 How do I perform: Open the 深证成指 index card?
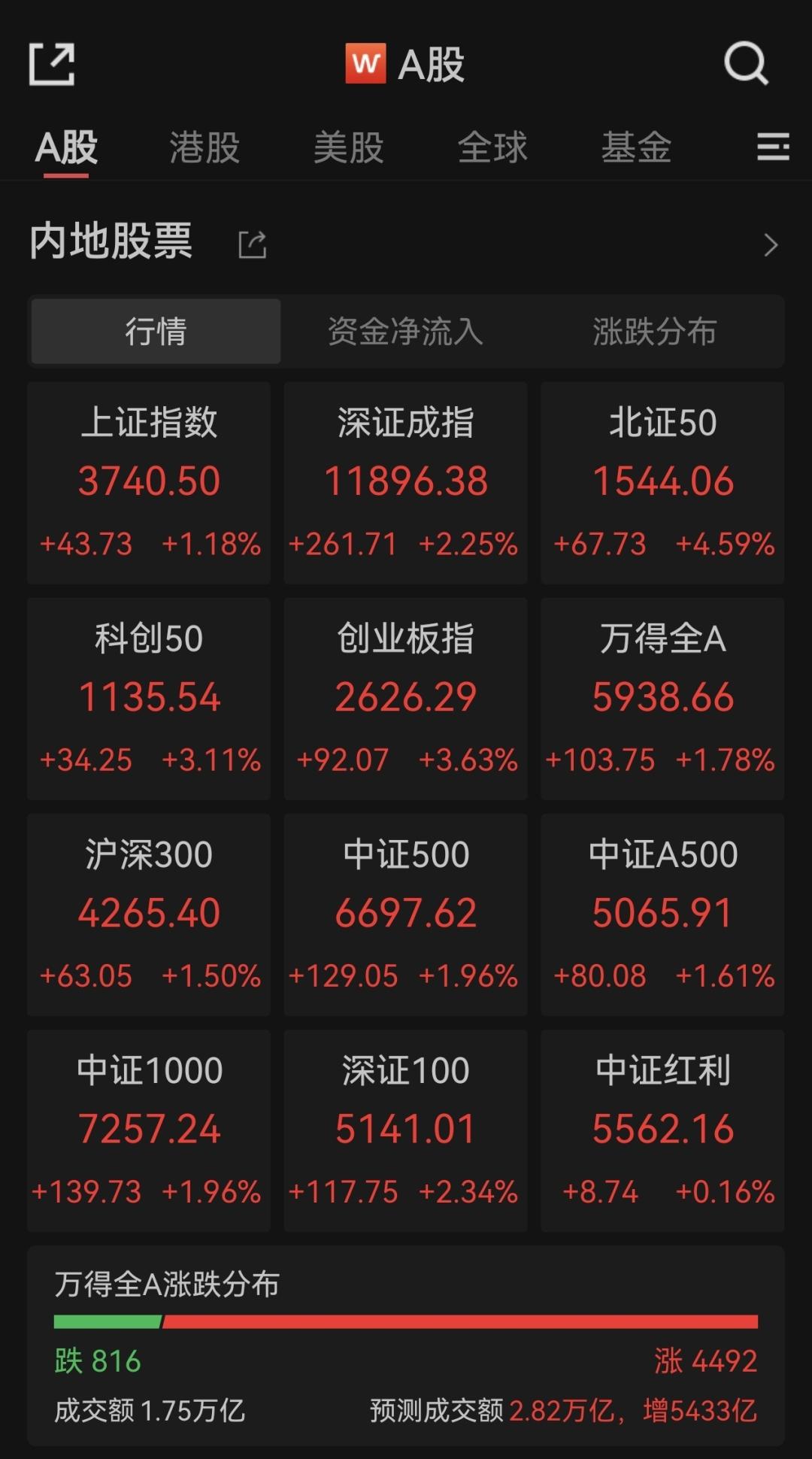coord(406,483)
